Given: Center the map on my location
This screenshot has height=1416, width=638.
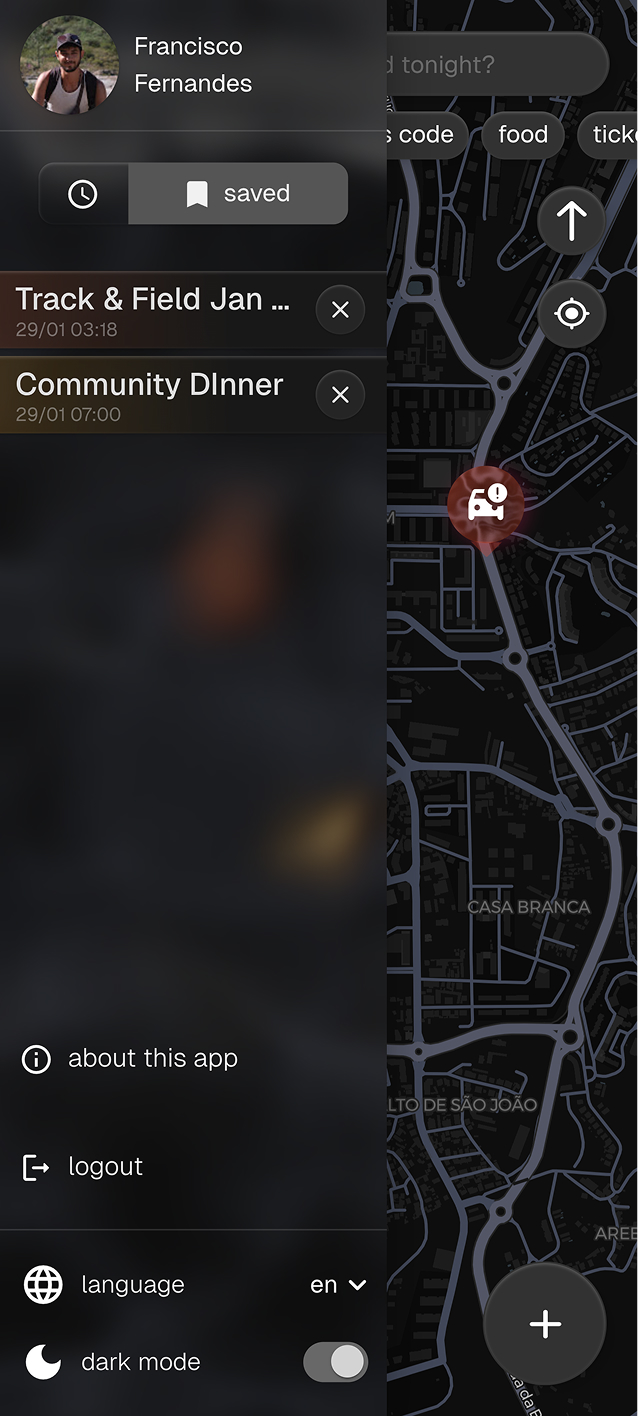Looking at the screenshot, I should [572, 314].
